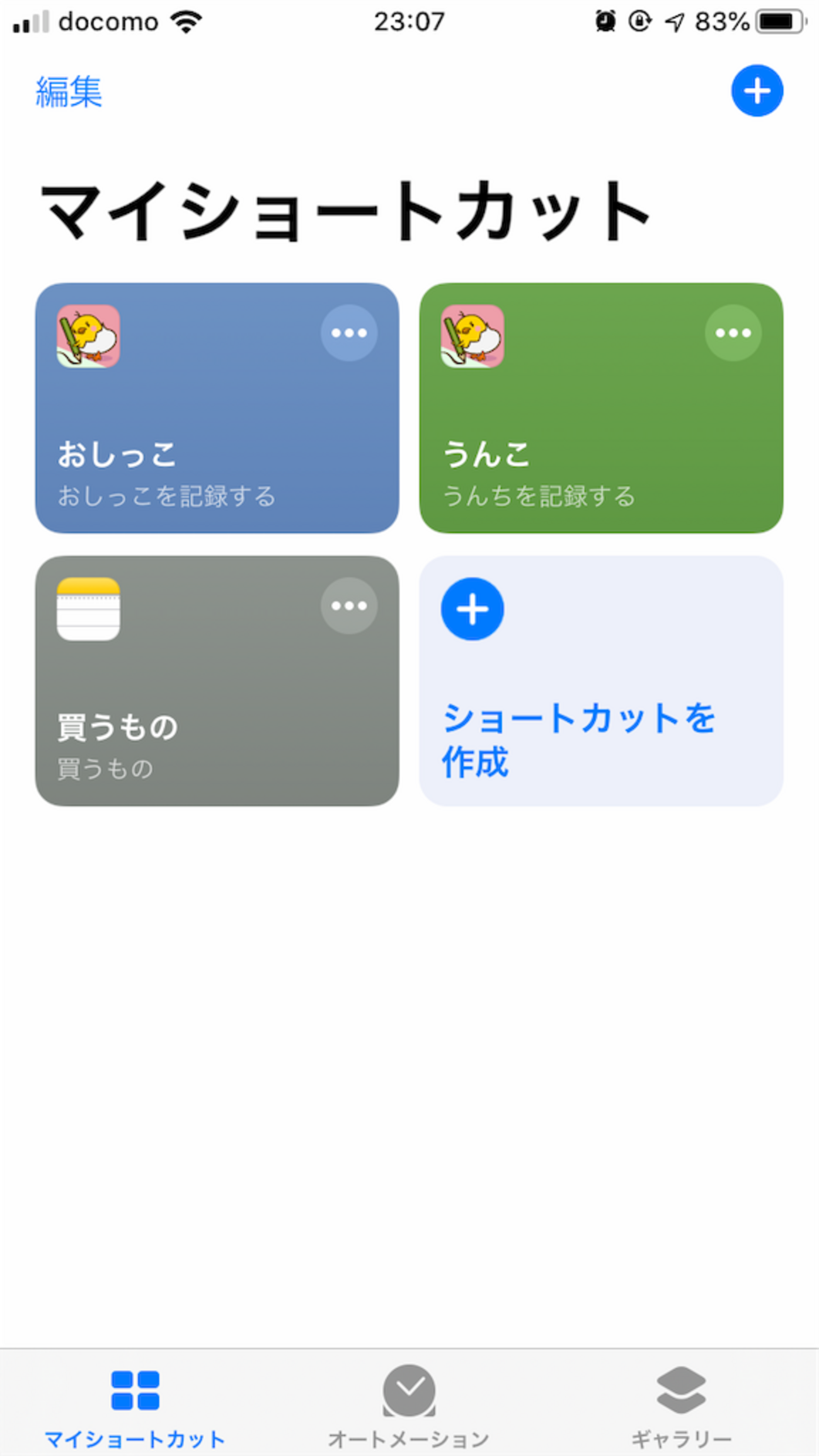819x1456 pixels.
Task: Open the options menu for the おしっこ shortcut
Action: (x=349, y=333)
